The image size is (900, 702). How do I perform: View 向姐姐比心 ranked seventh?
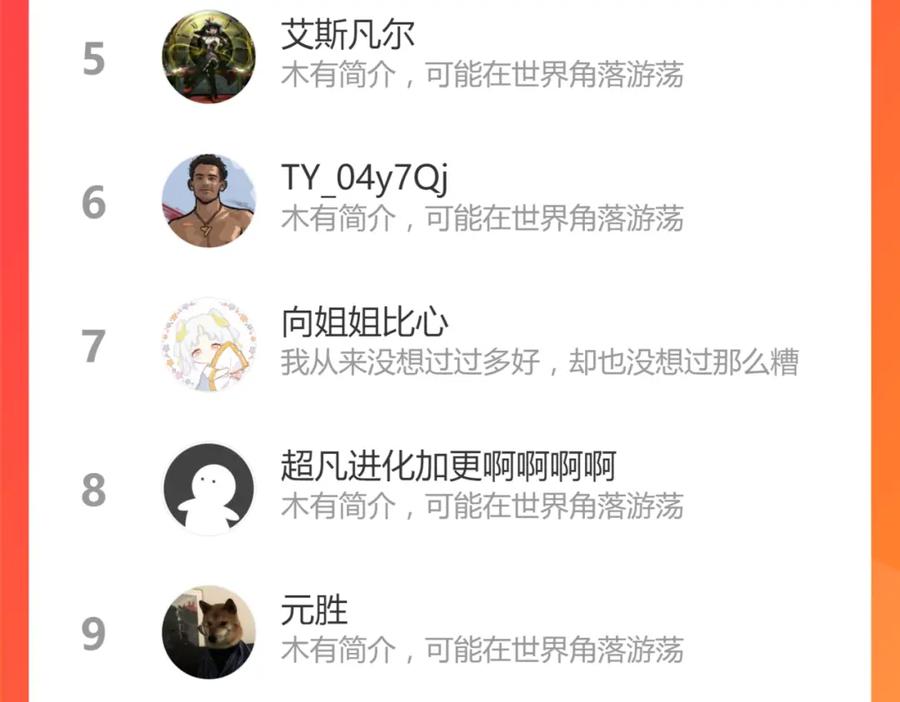[449, 344]
